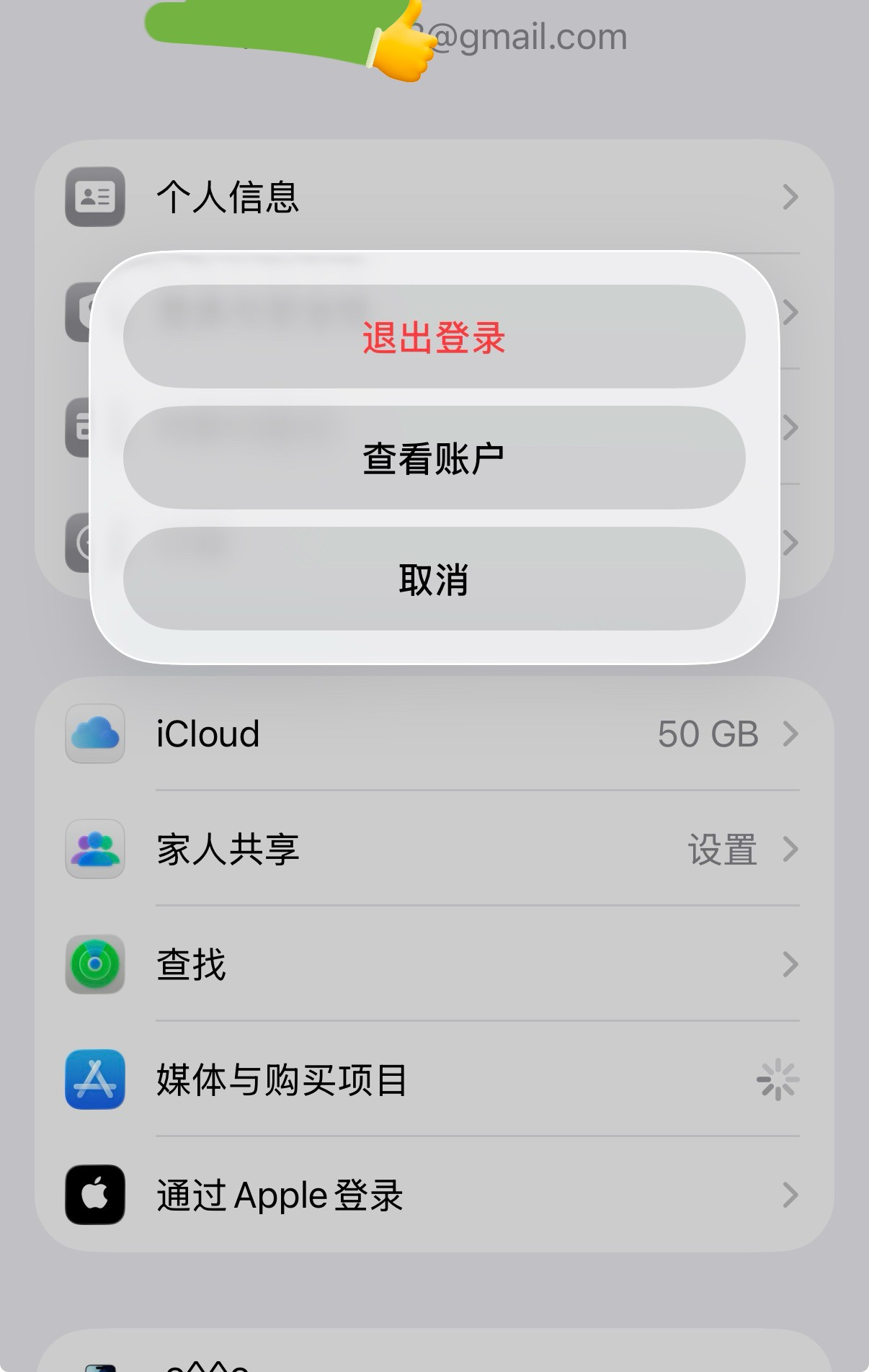Open 家人共享 setup
The height and width of the screenshot is (1372, 869).
click(432, 850)
